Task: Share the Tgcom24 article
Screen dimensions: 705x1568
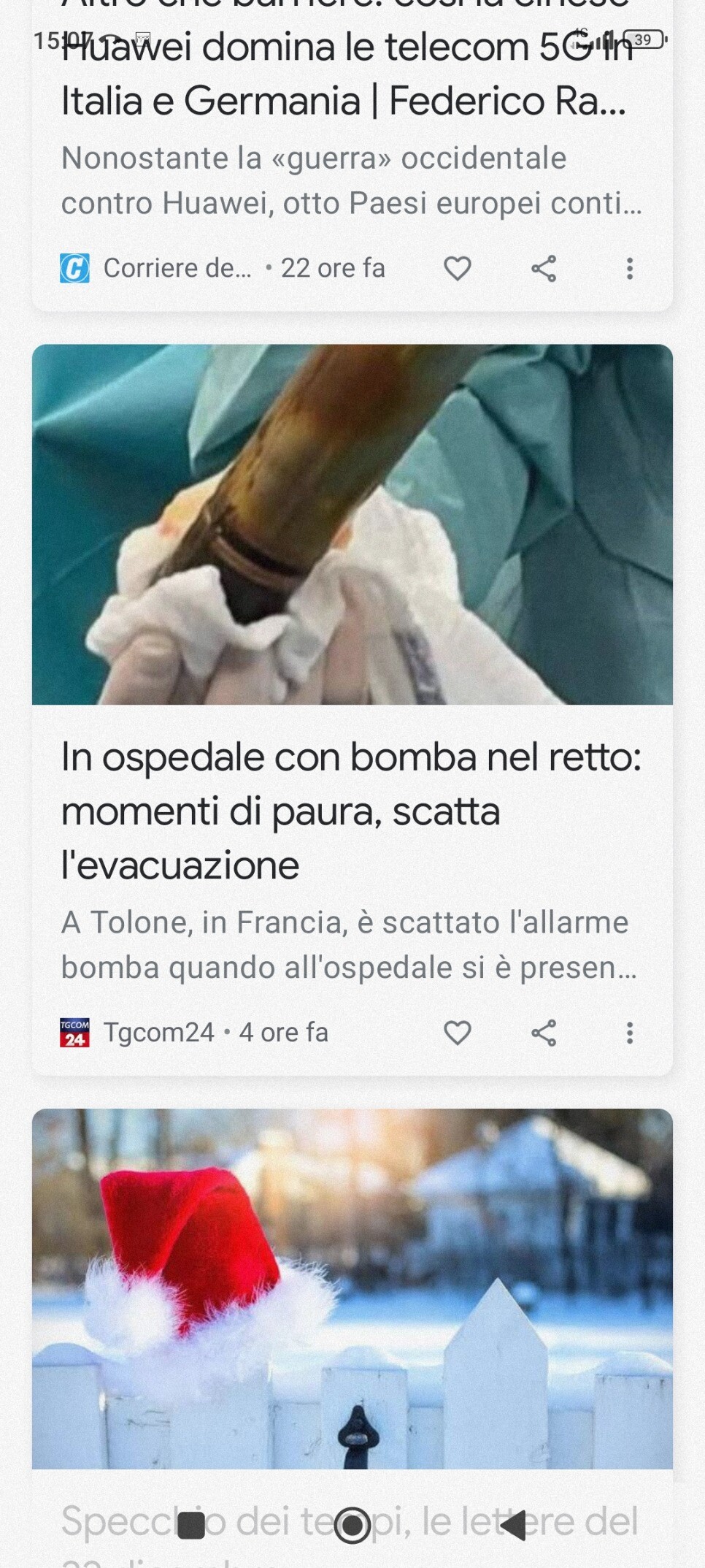Action: click(x=544, y=1033)
